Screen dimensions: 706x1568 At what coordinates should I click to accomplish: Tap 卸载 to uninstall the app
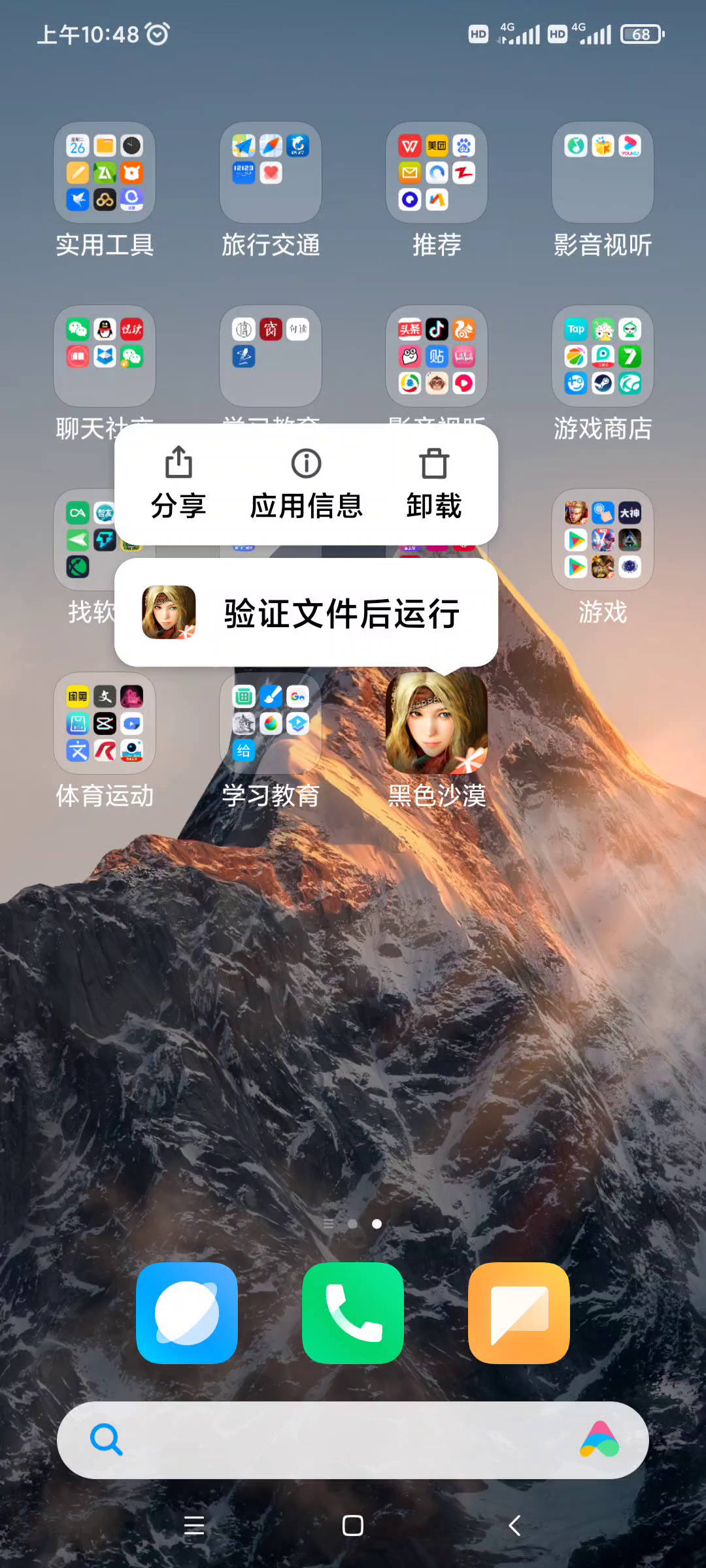[433, 483]
